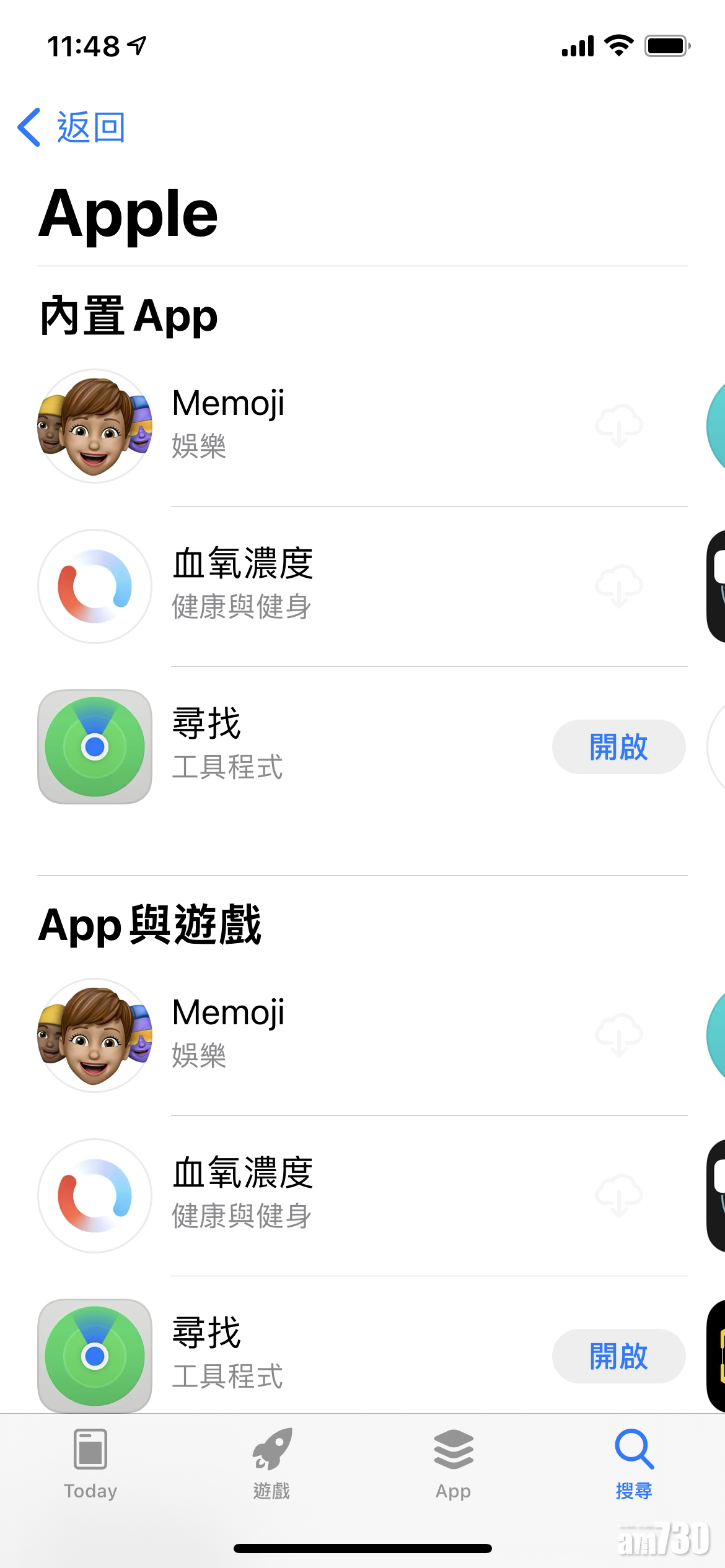Download Memoji in the 內置 App section
Screen dimensions: 725x1568
pyautogui.click(x=618, y=425)
